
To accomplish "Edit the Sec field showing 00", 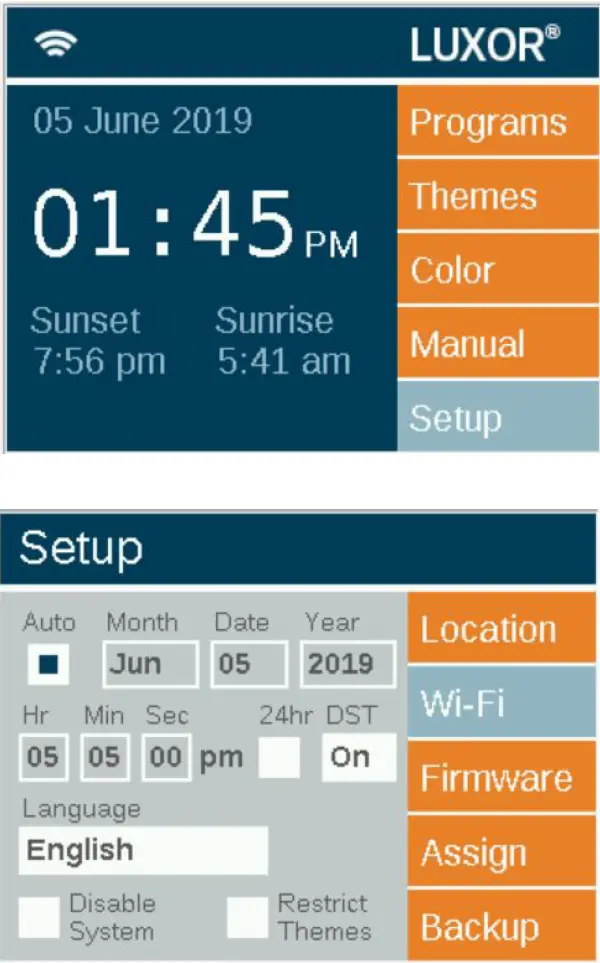I will pyautogui.click(x=166, y=757).
